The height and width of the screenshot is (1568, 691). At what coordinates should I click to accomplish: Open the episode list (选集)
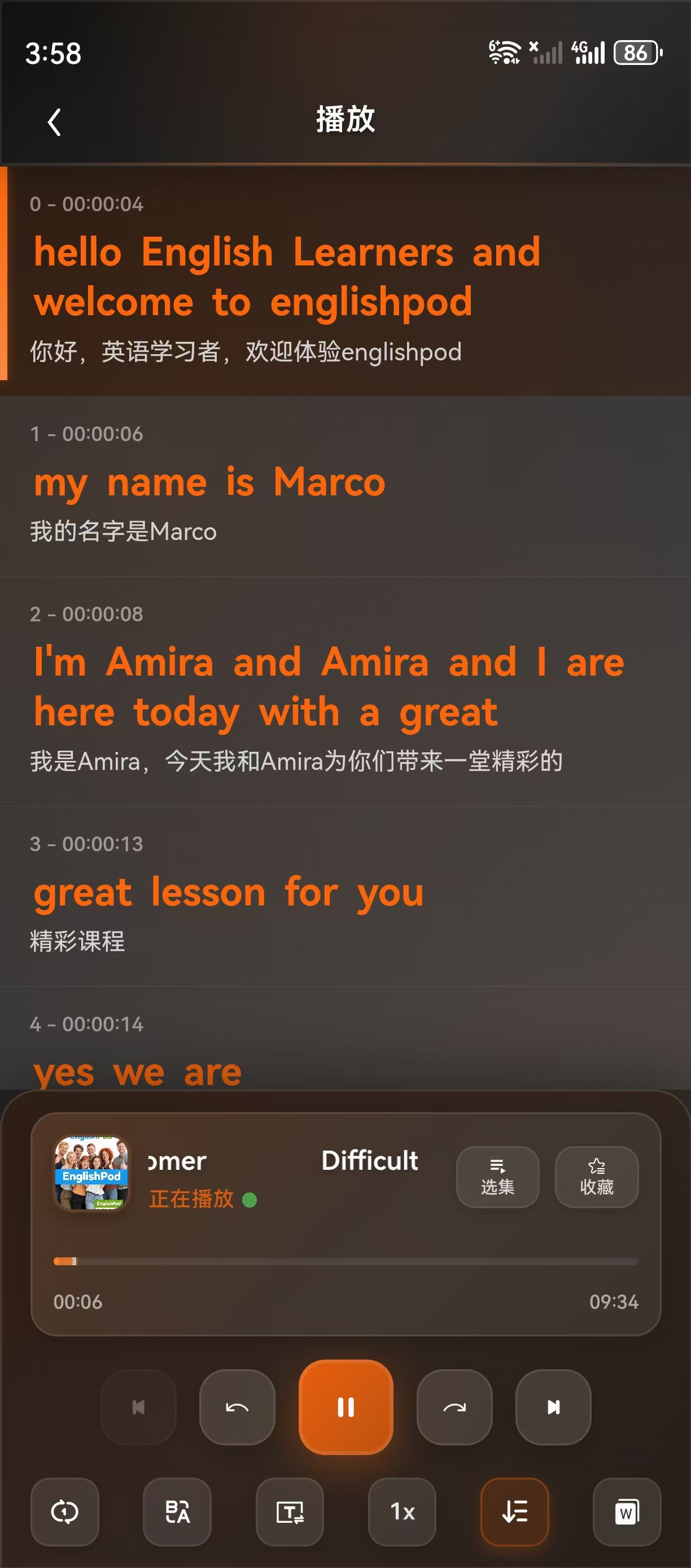click(497, 1177)
